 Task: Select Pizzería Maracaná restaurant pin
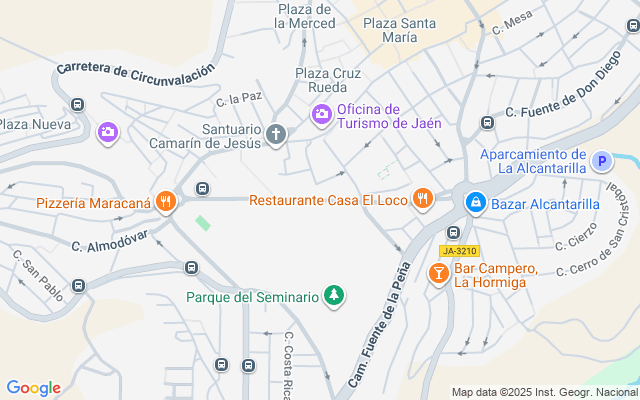tap(166, 202)
